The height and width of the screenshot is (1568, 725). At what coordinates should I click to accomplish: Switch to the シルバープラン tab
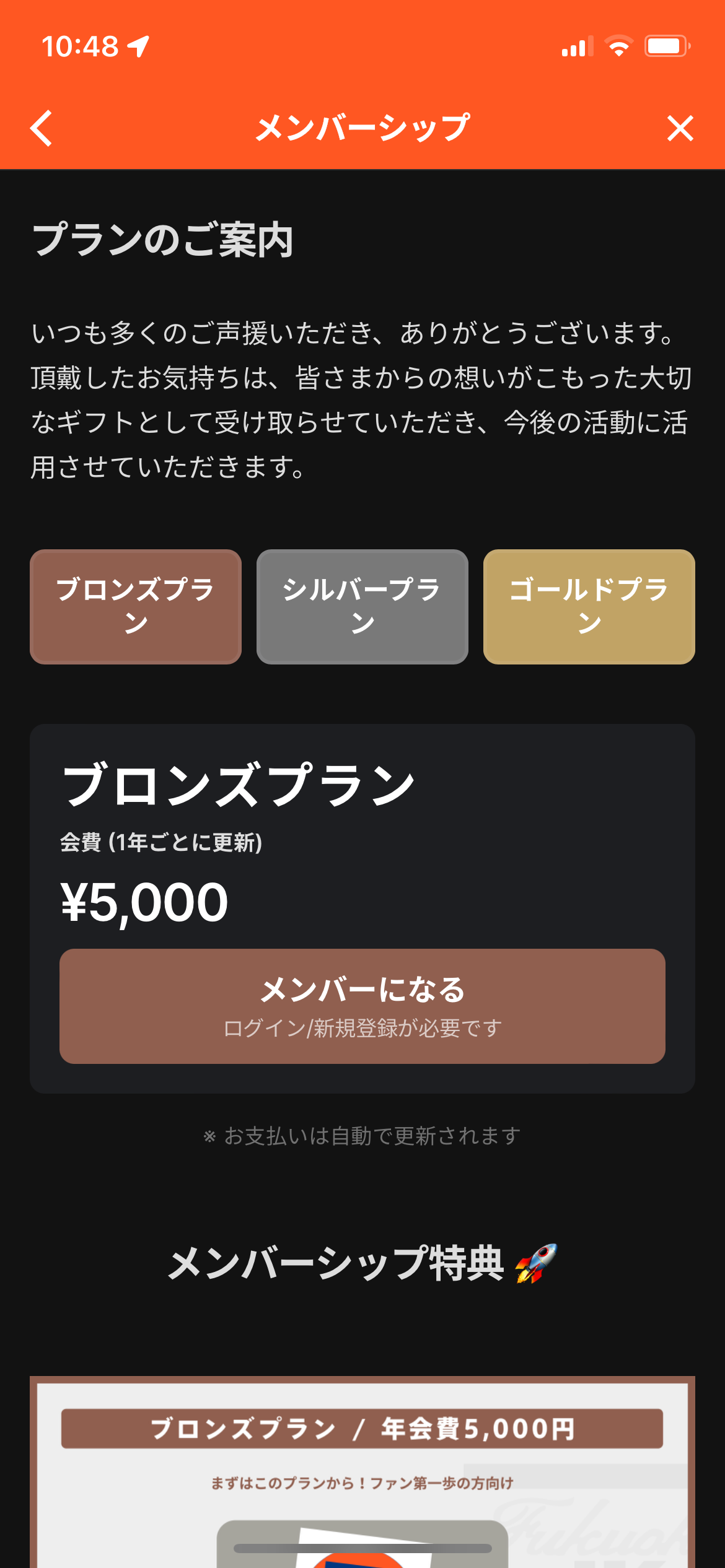pyautogui.click(x=362, y=606)
